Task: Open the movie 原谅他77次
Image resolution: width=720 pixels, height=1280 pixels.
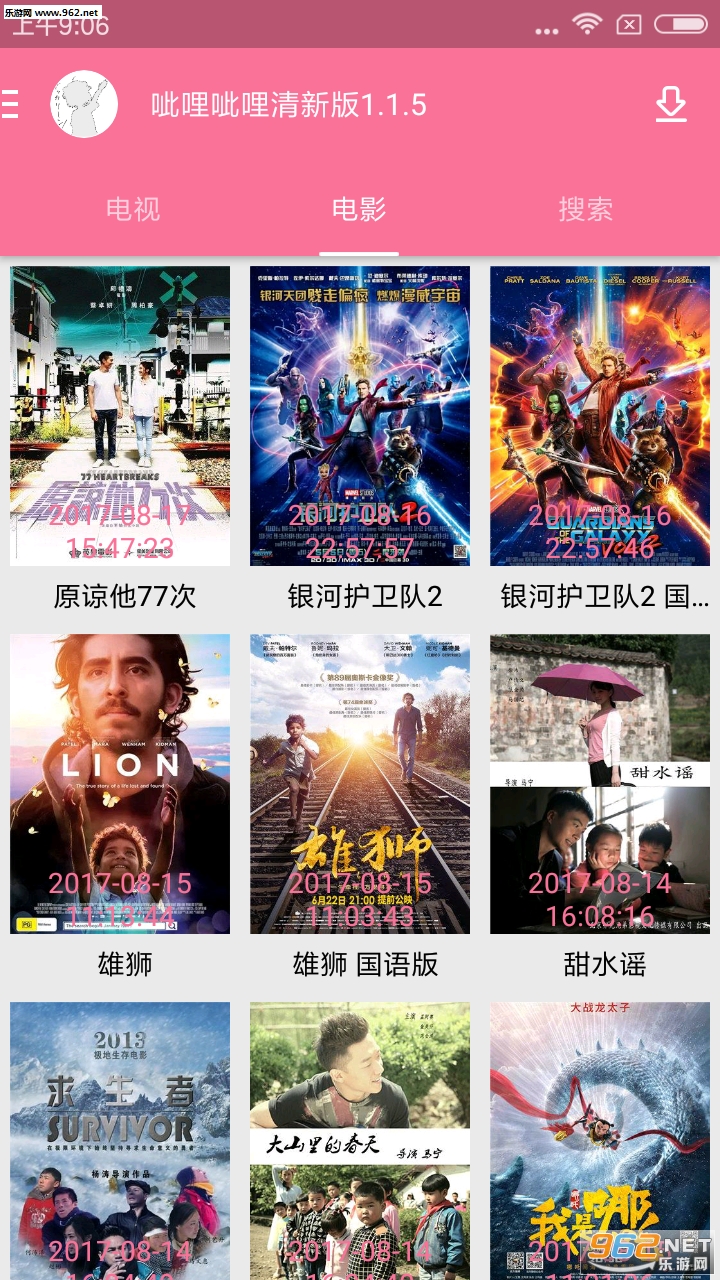Action: [x=120, y=416]
